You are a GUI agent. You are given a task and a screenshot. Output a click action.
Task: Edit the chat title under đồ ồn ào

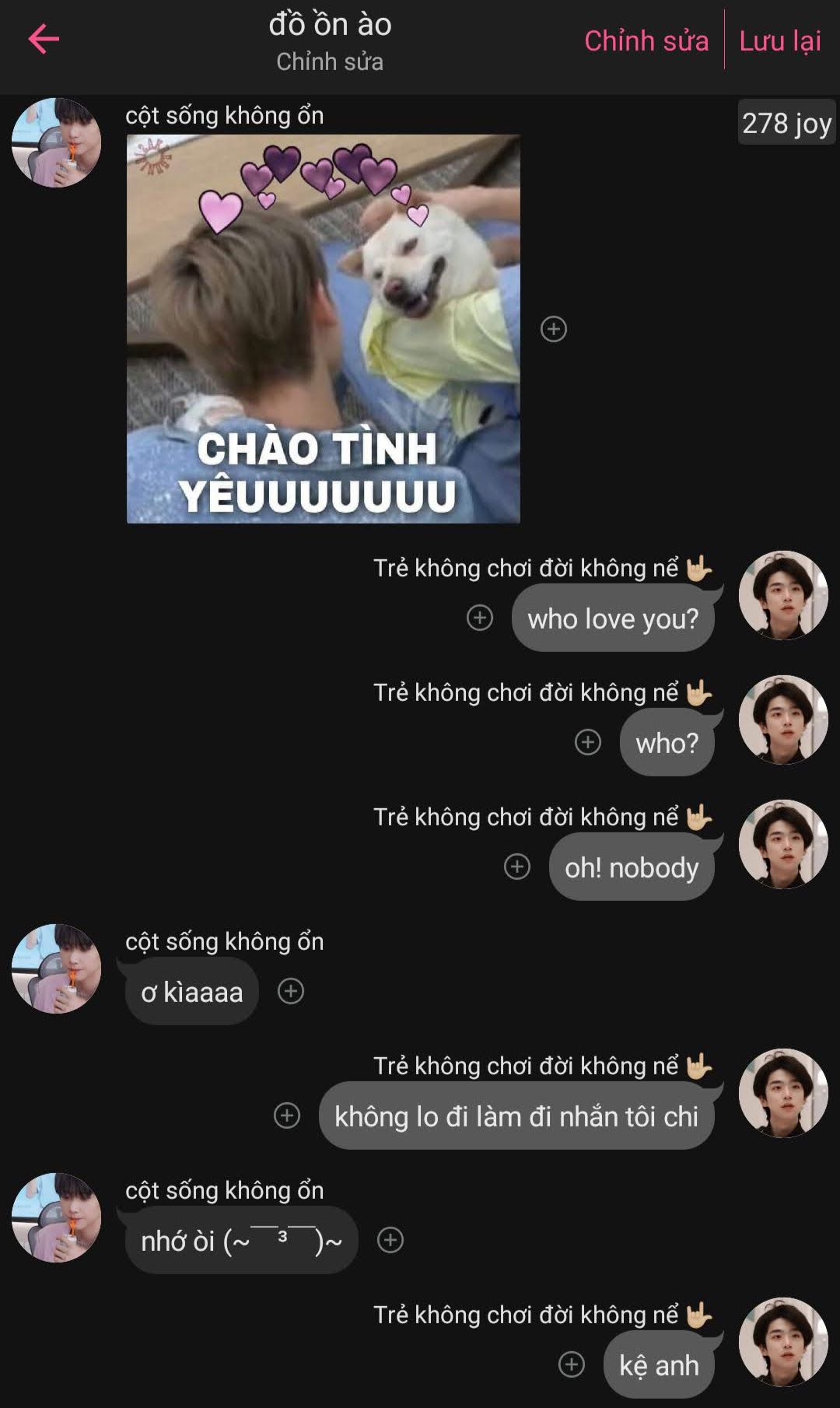coord(330,61)
